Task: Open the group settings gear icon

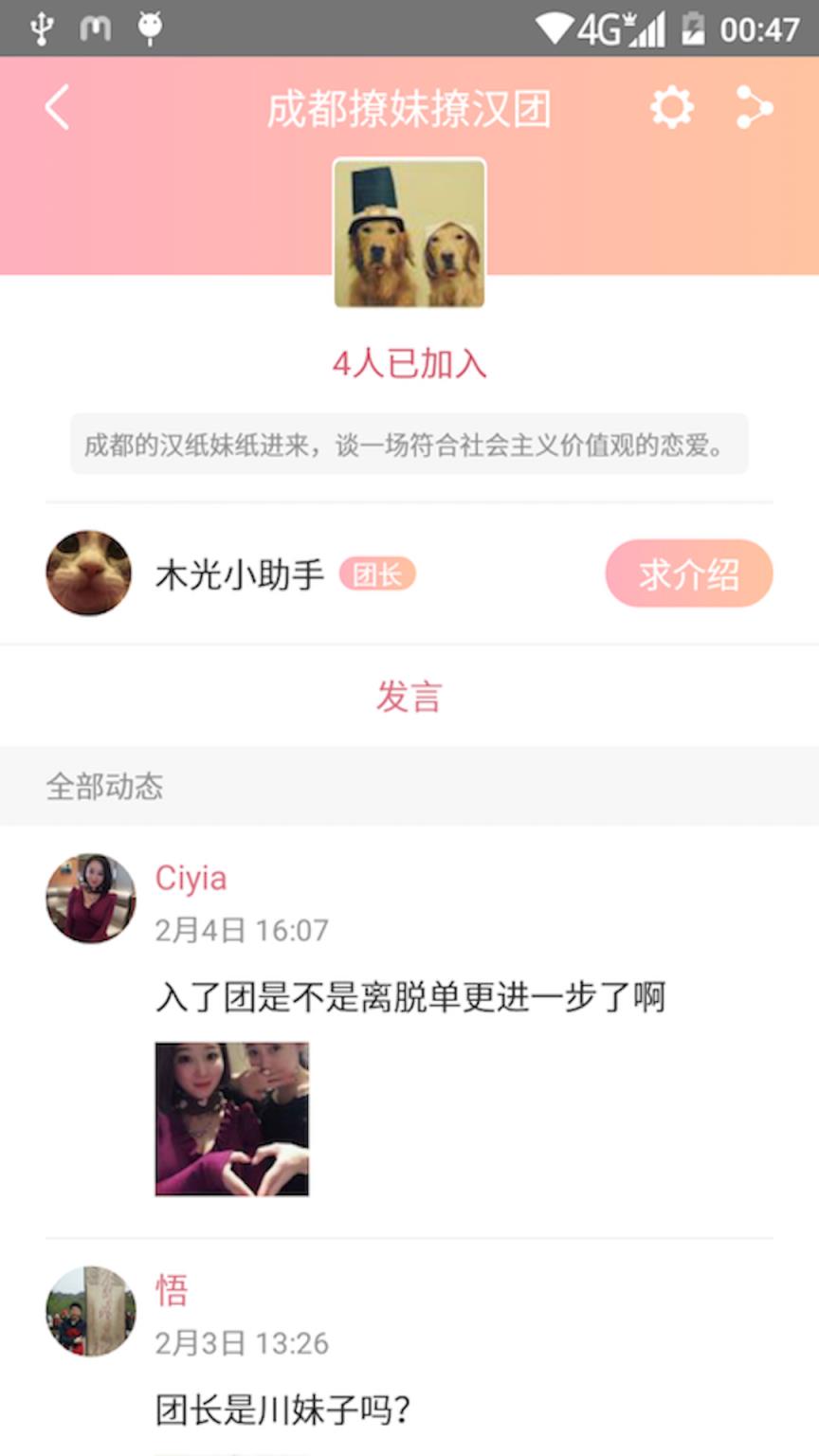Action: point(672,107)
